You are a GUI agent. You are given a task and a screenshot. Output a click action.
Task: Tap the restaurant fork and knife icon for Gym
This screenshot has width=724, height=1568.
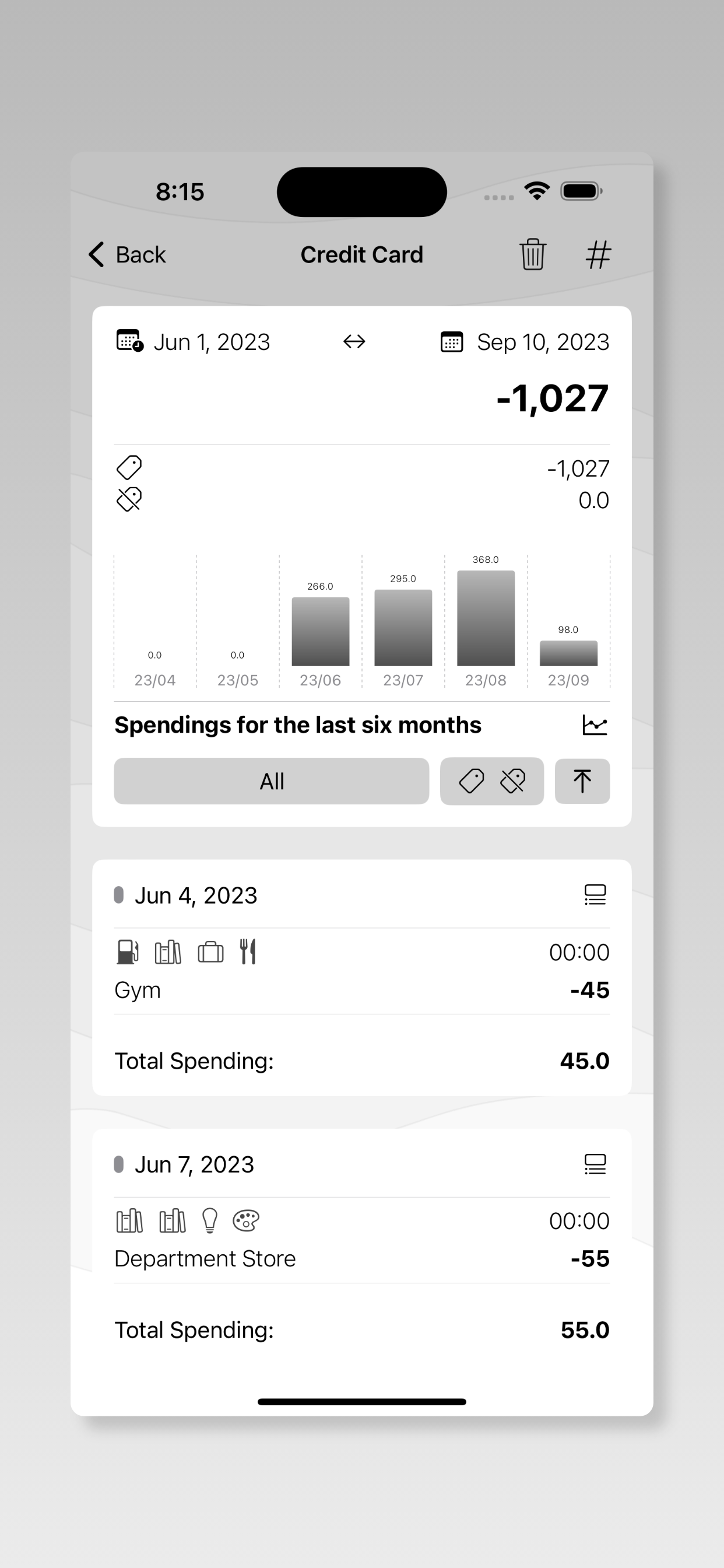pyautogui.click(x=248, y=951)
